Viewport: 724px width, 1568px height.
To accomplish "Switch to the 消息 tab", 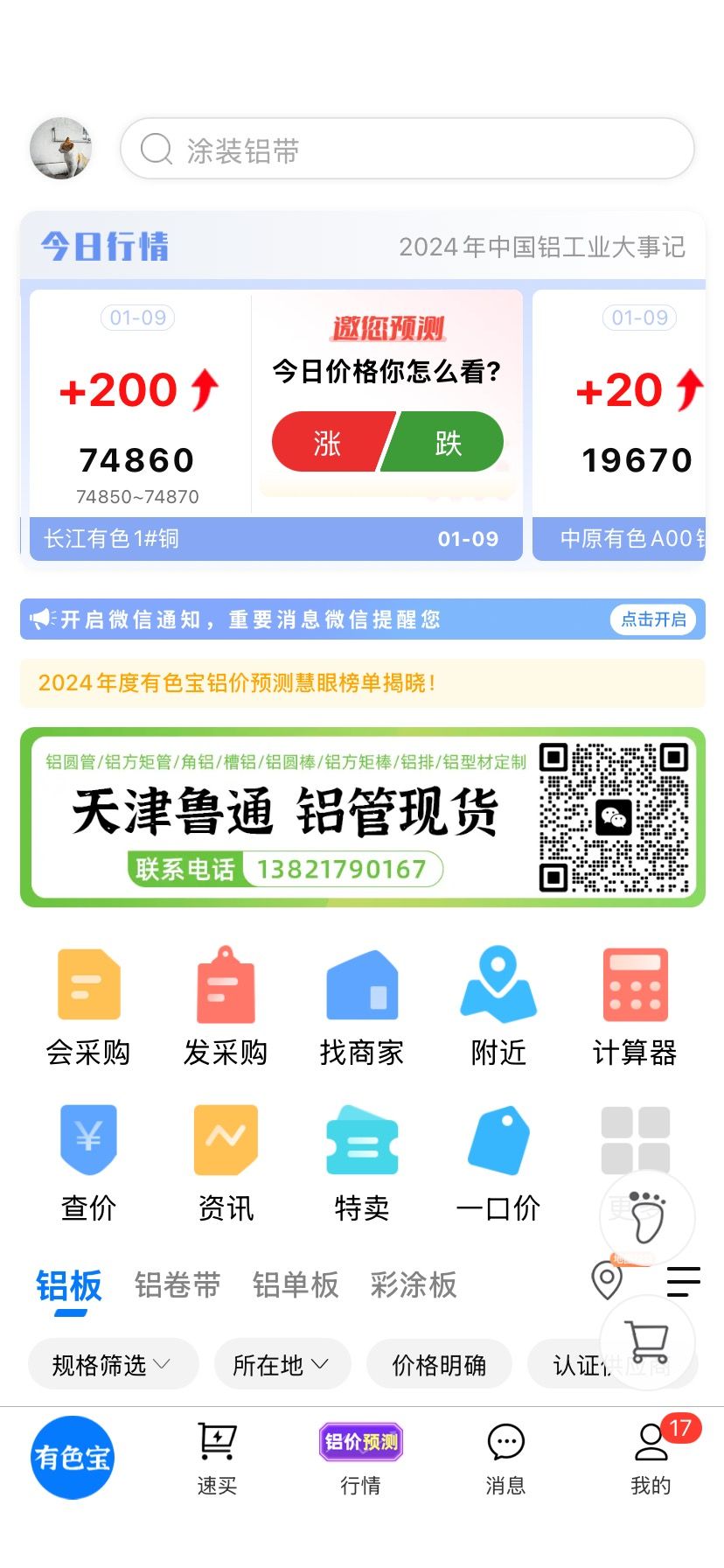I will [x=505, y=1458].
